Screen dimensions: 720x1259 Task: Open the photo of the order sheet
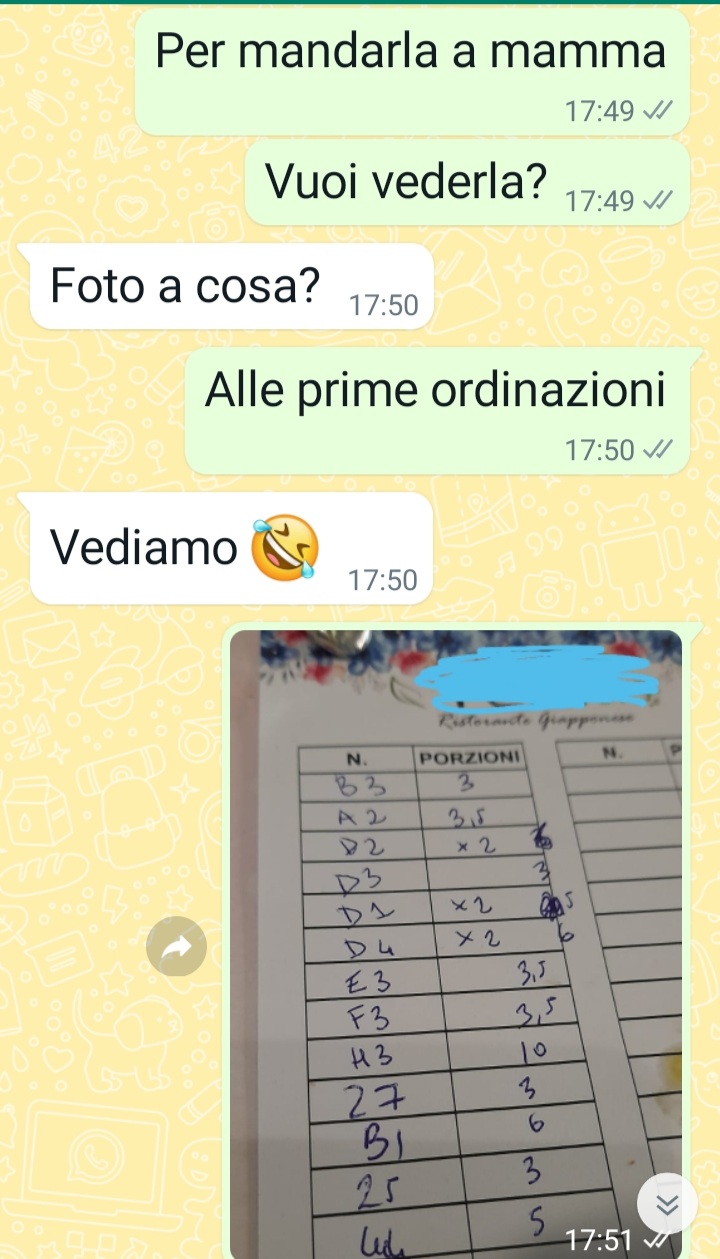click(455, 940)
